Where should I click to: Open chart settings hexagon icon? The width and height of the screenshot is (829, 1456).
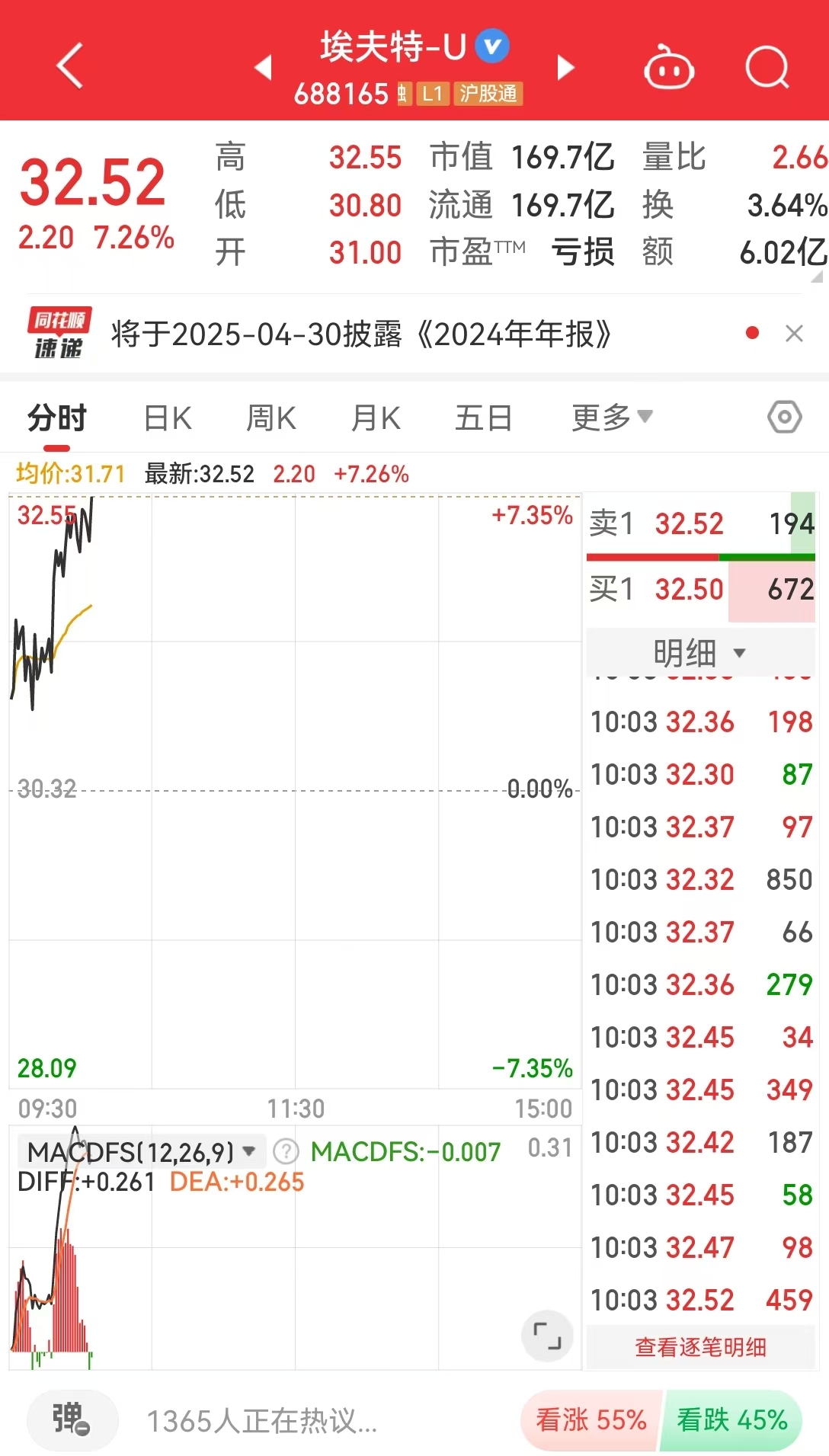pyautogui.click(x=784, y=417)
